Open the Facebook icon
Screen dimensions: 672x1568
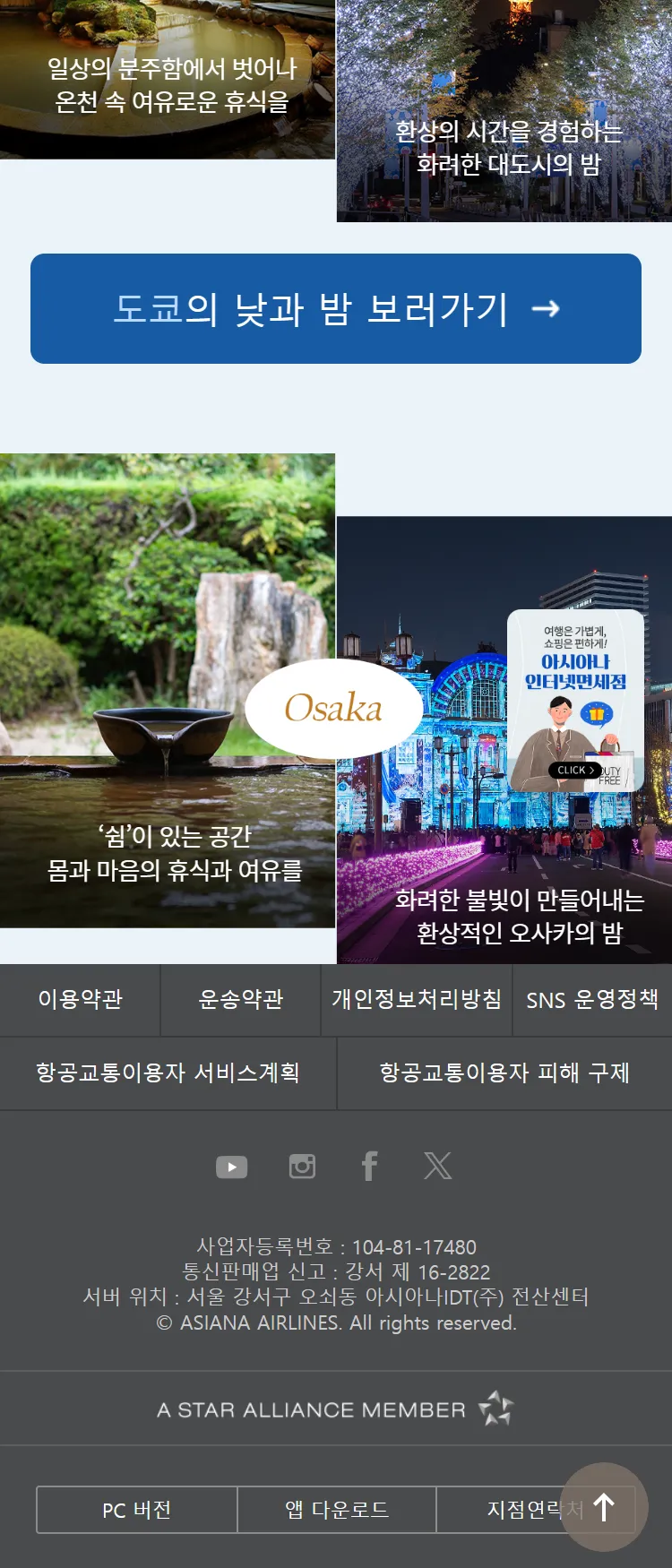(x=369, y=1166)
